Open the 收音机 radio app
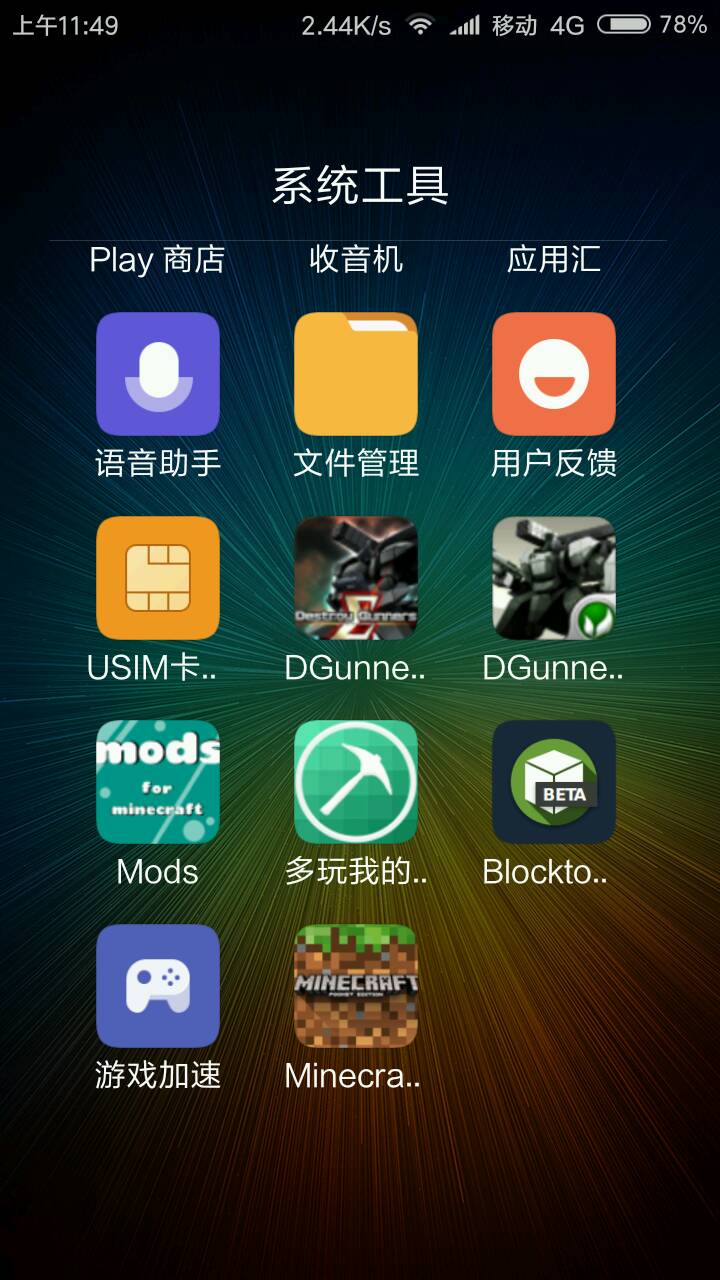 point(356,260)
